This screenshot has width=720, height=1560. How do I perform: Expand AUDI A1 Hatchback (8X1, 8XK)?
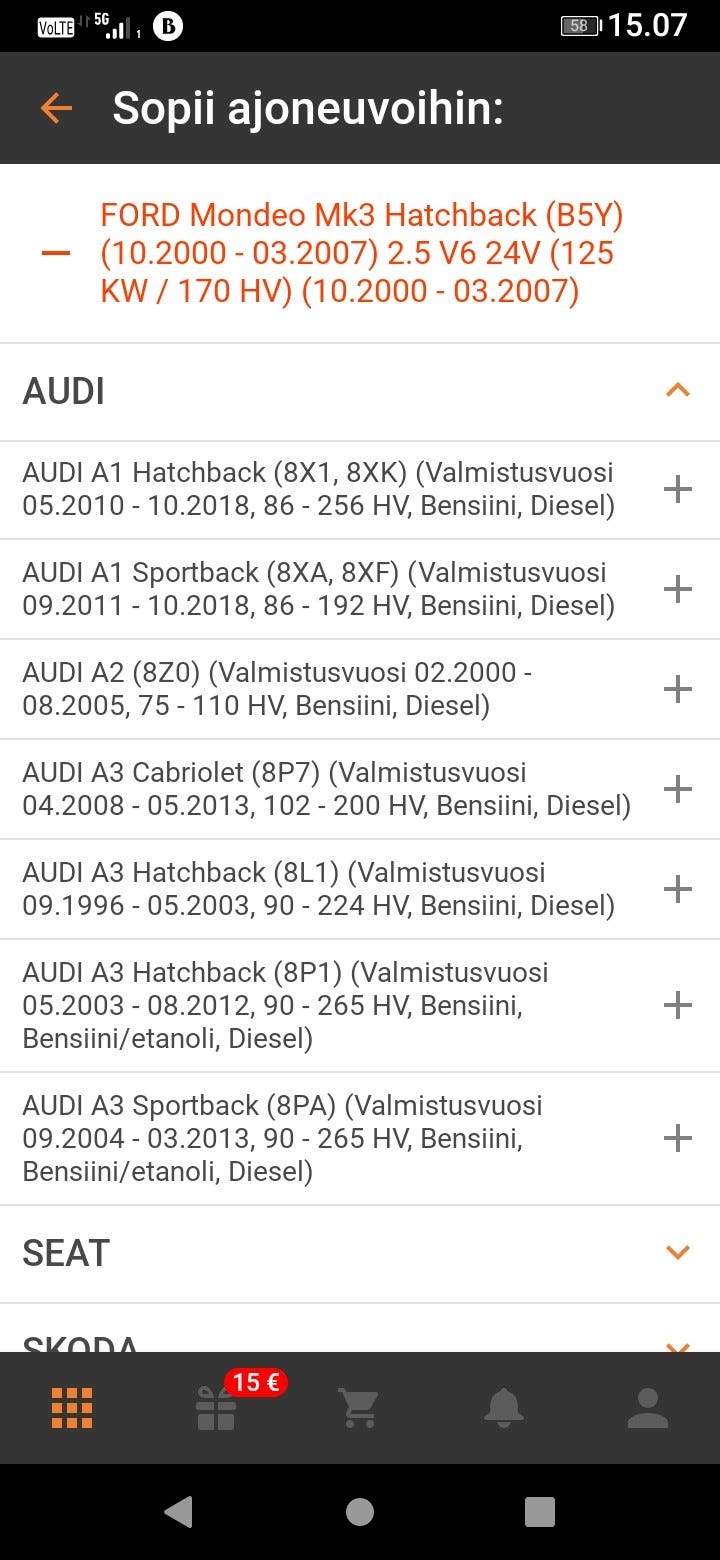pyautogui.click(x=677, y=489)
